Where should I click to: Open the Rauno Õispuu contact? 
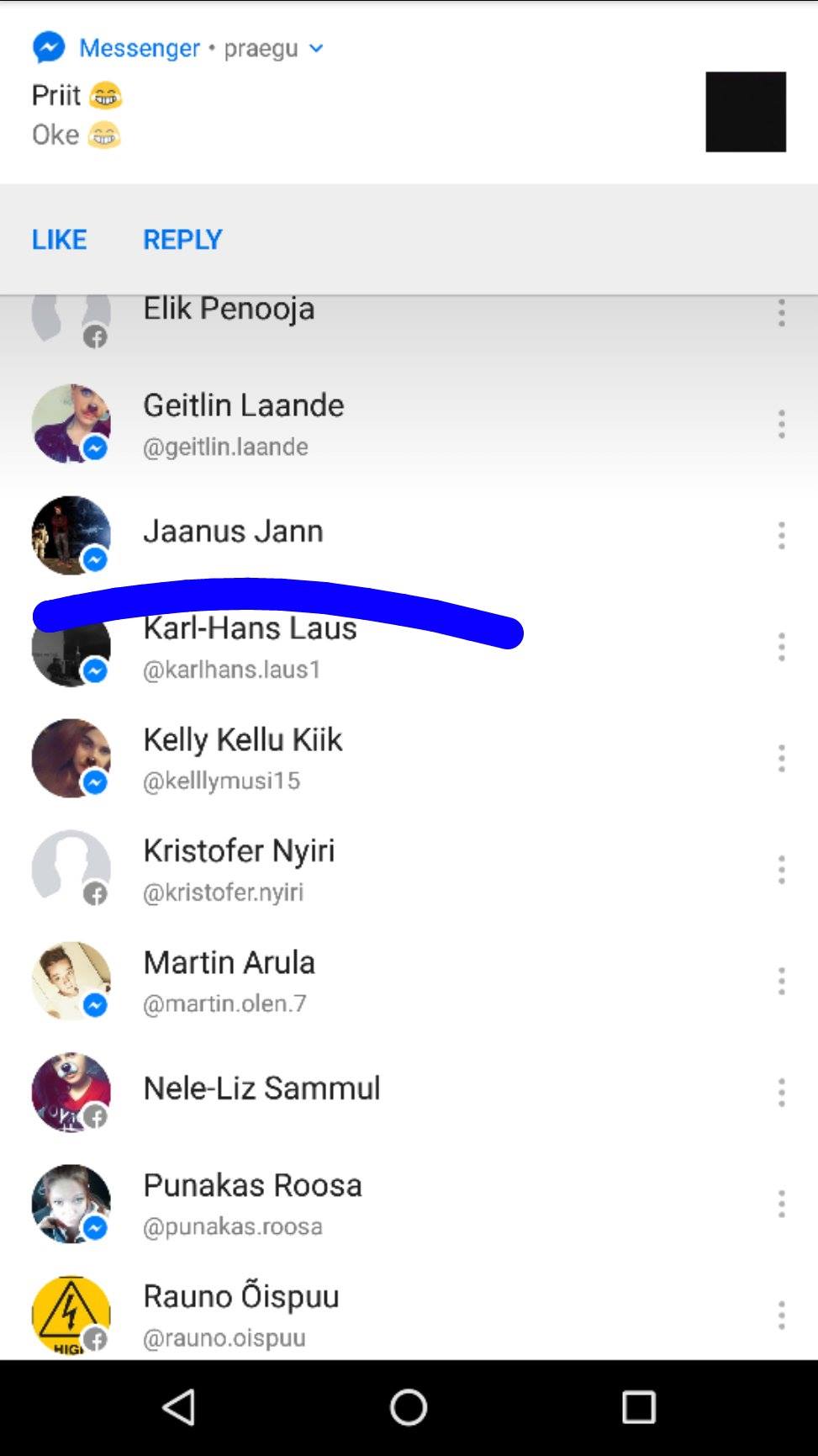pyautogui.click(x=409, y=1314)
